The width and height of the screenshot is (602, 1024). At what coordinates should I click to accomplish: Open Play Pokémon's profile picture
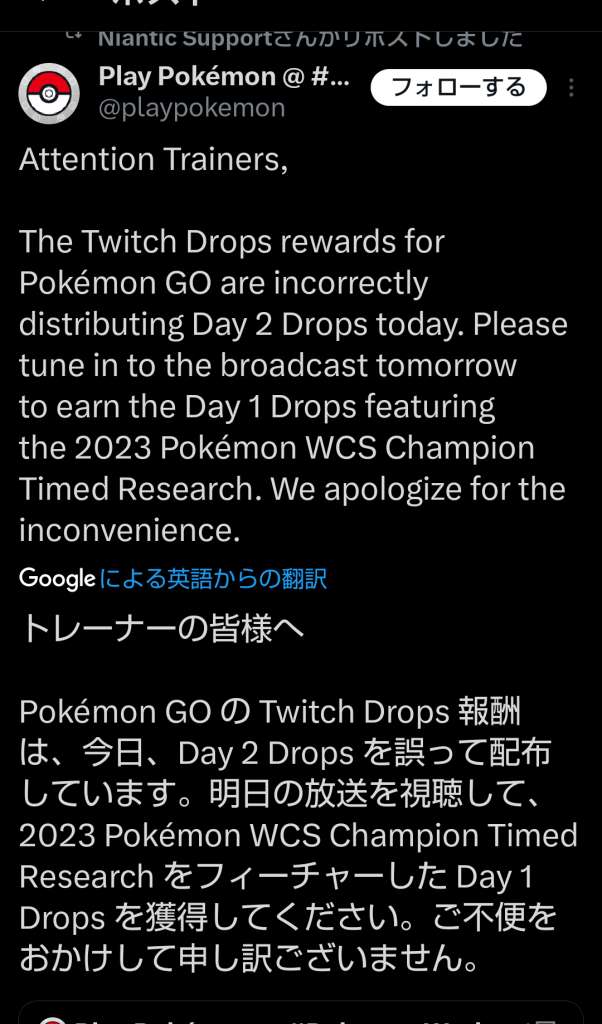(49, 93)
